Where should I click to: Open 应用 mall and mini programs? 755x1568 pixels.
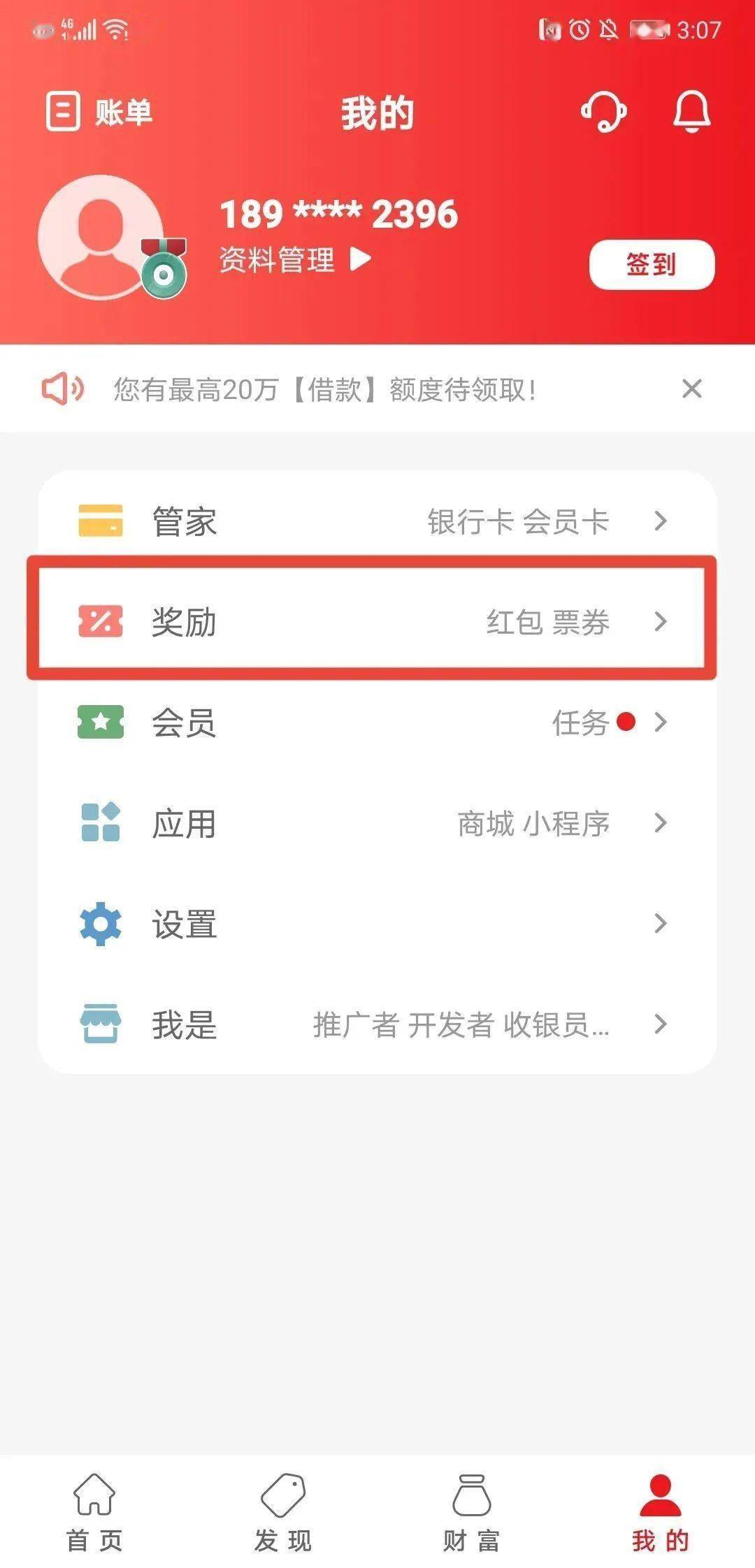point(377,822)
